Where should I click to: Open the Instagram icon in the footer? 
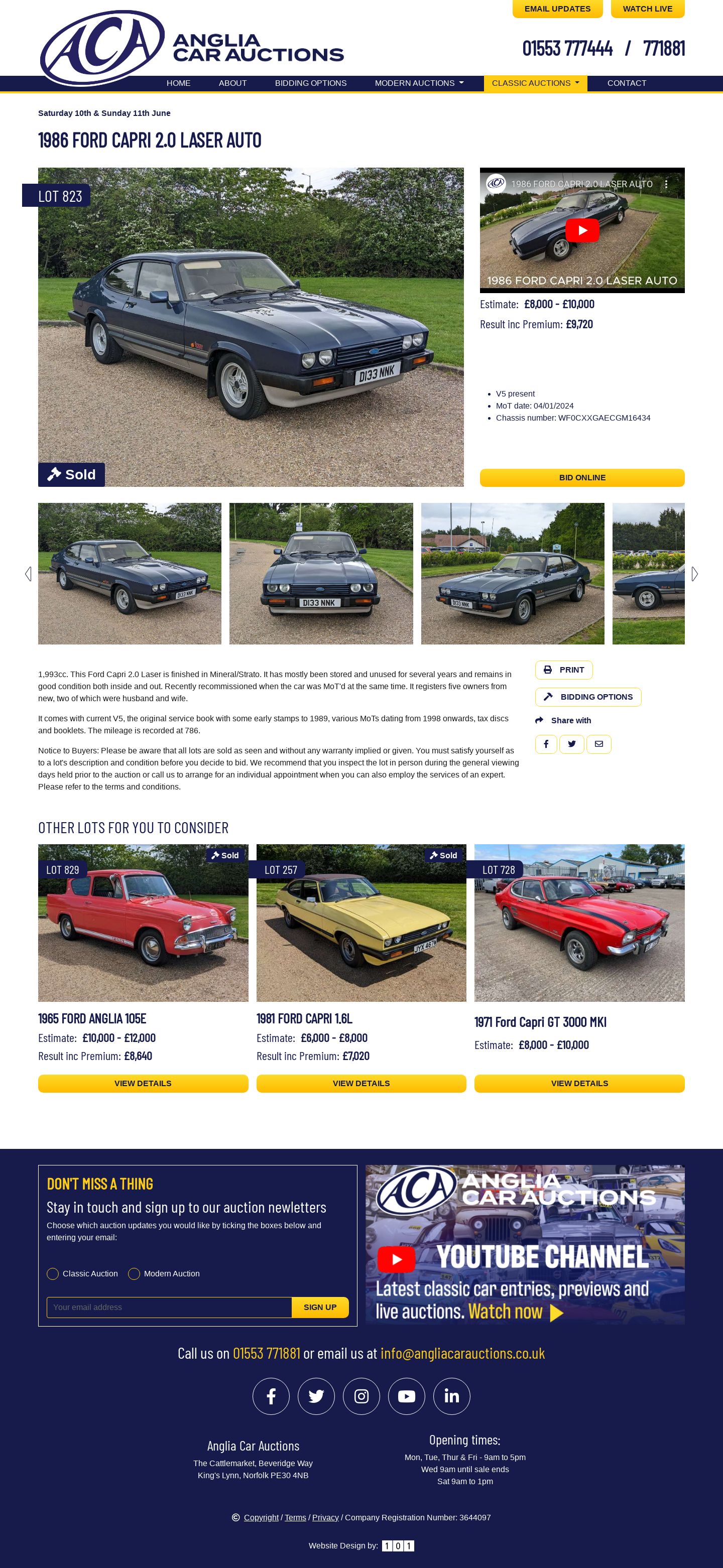[x=361, y=1396]
